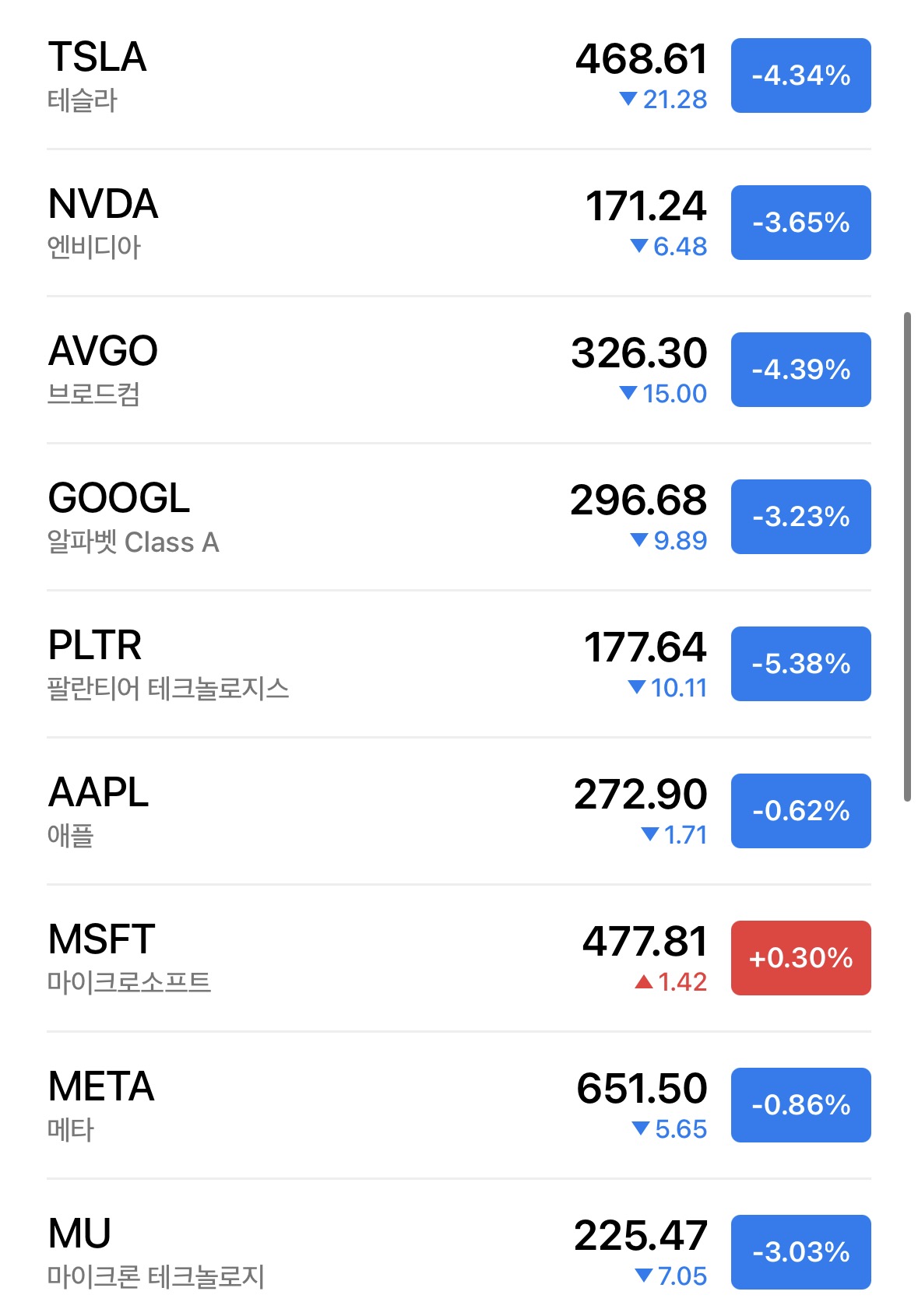The image size is (918, 1316).
Task: Toggle MSFT's +0.30% red badge
Action: tap(800, 958)
